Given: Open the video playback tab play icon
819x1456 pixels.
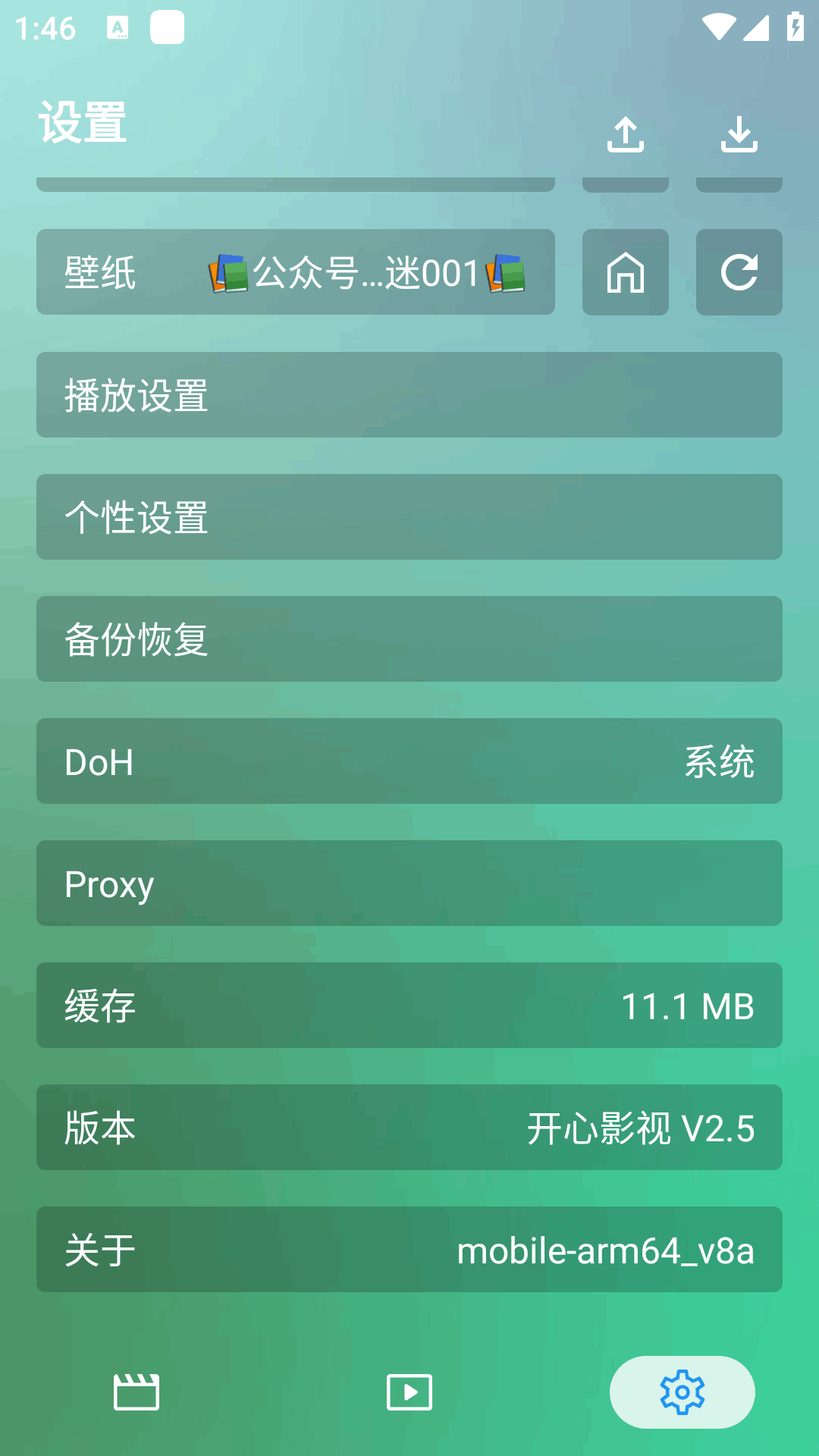Looking at the screenshot, I should [x=409, y=1392].
